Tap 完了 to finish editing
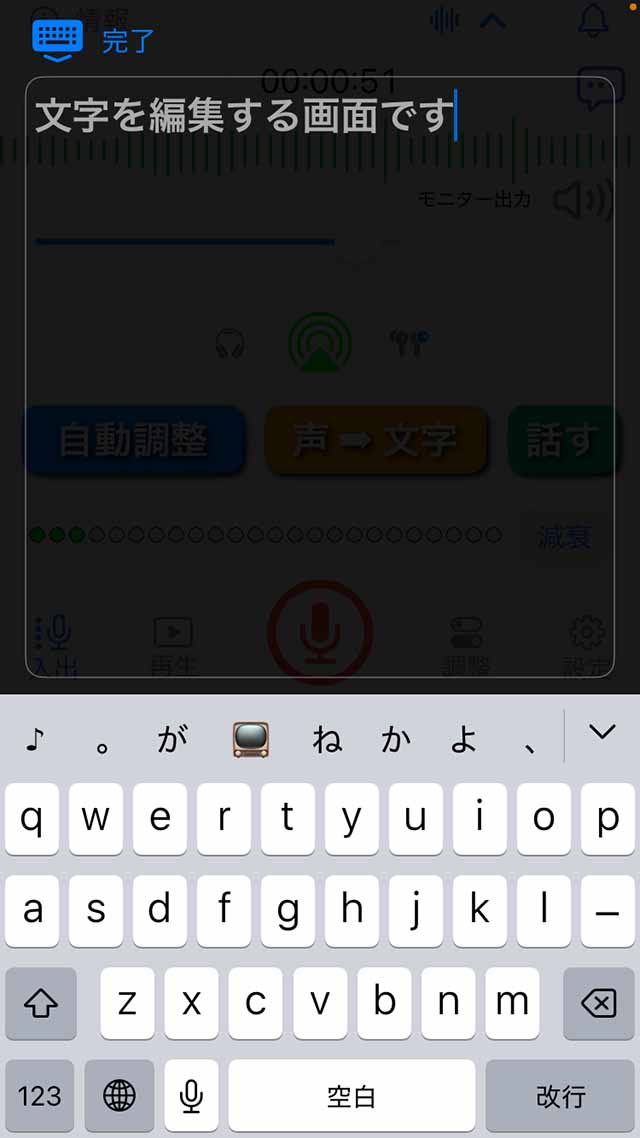 pos(128,42)
